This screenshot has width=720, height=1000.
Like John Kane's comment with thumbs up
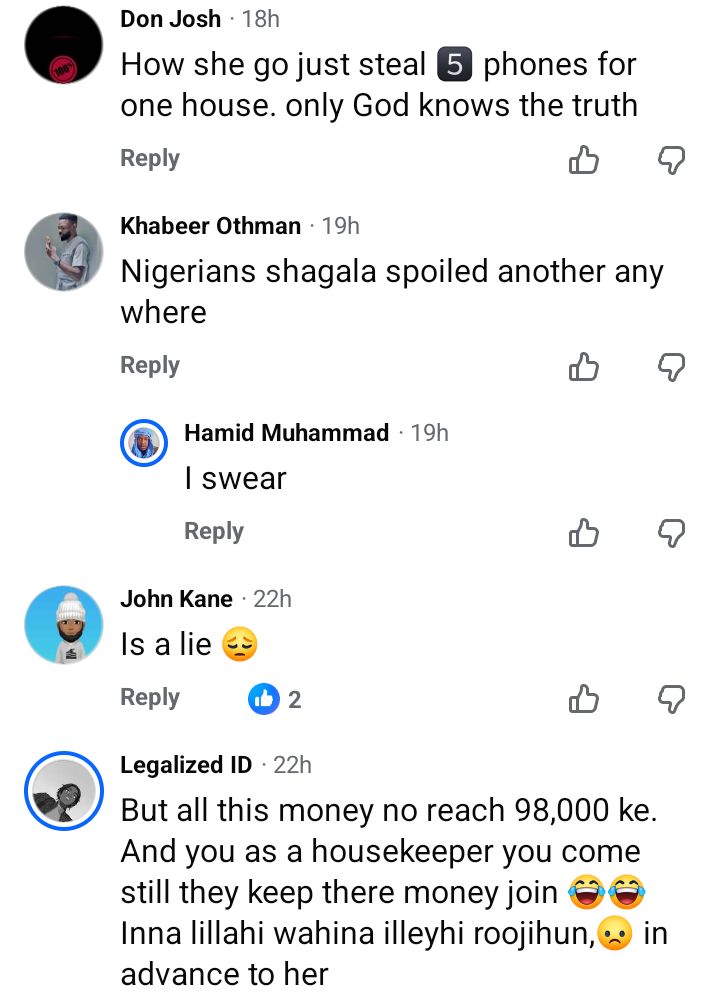click(x=585, y=697)
